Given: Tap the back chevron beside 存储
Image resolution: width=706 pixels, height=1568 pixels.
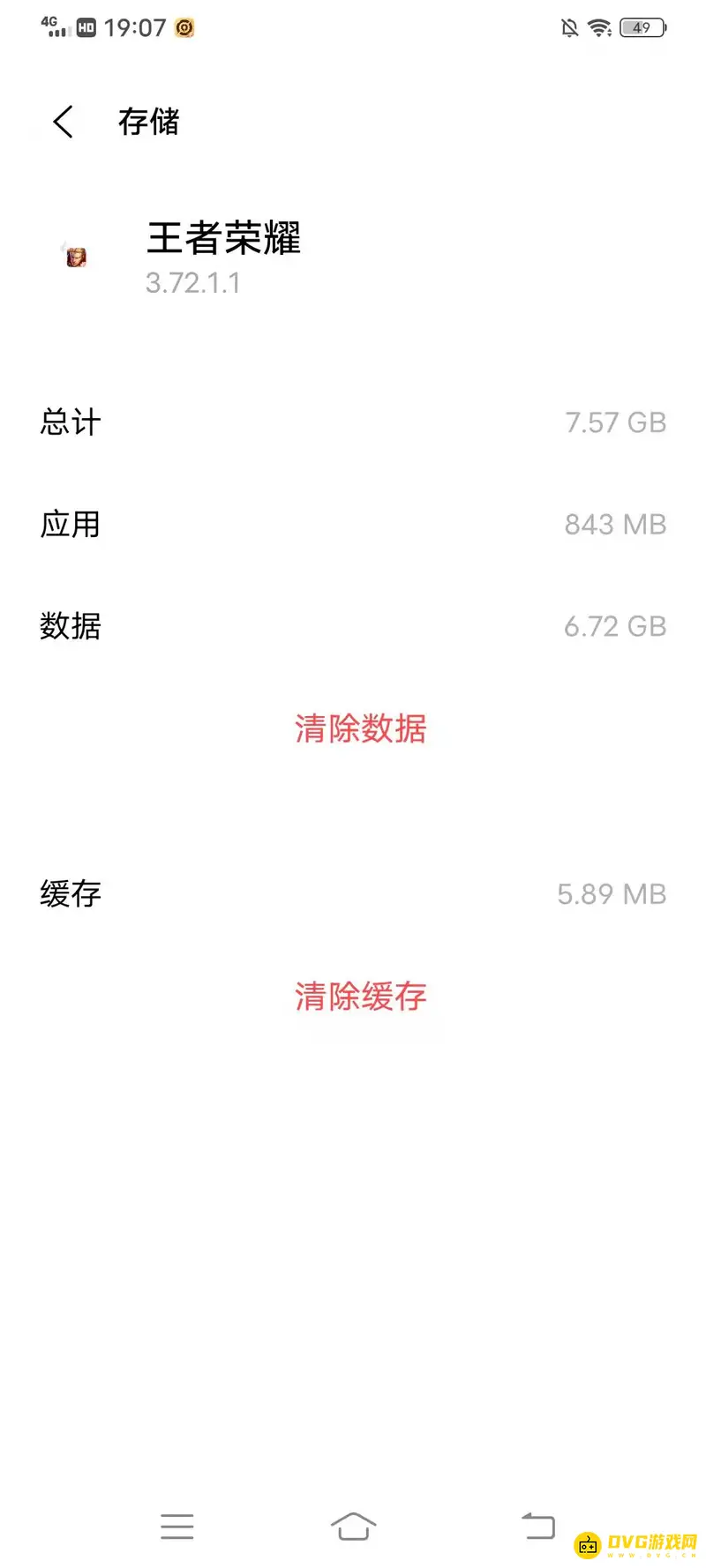Looking at the screenshot, I should tap(61, 122).
